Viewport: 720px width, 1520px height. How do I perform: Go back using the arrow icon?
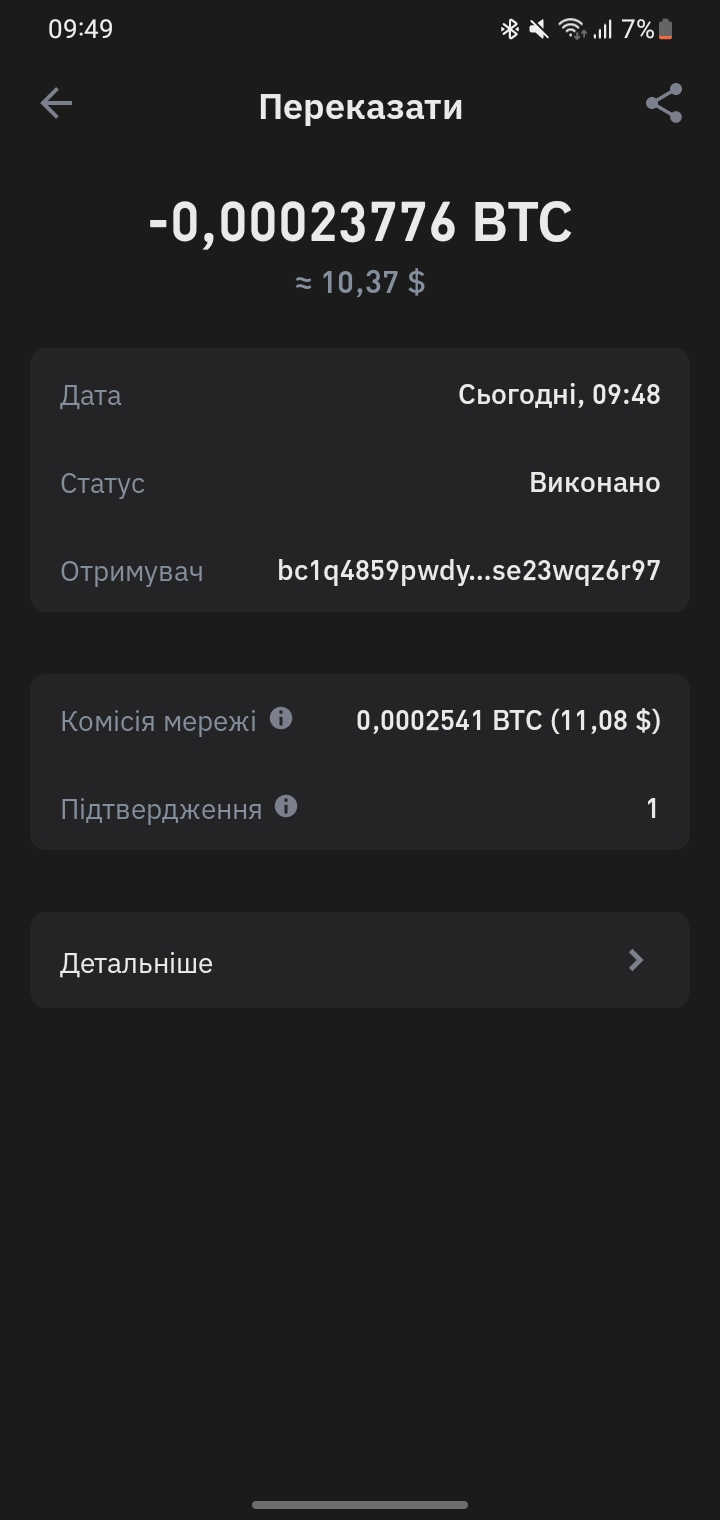point(56,103)
